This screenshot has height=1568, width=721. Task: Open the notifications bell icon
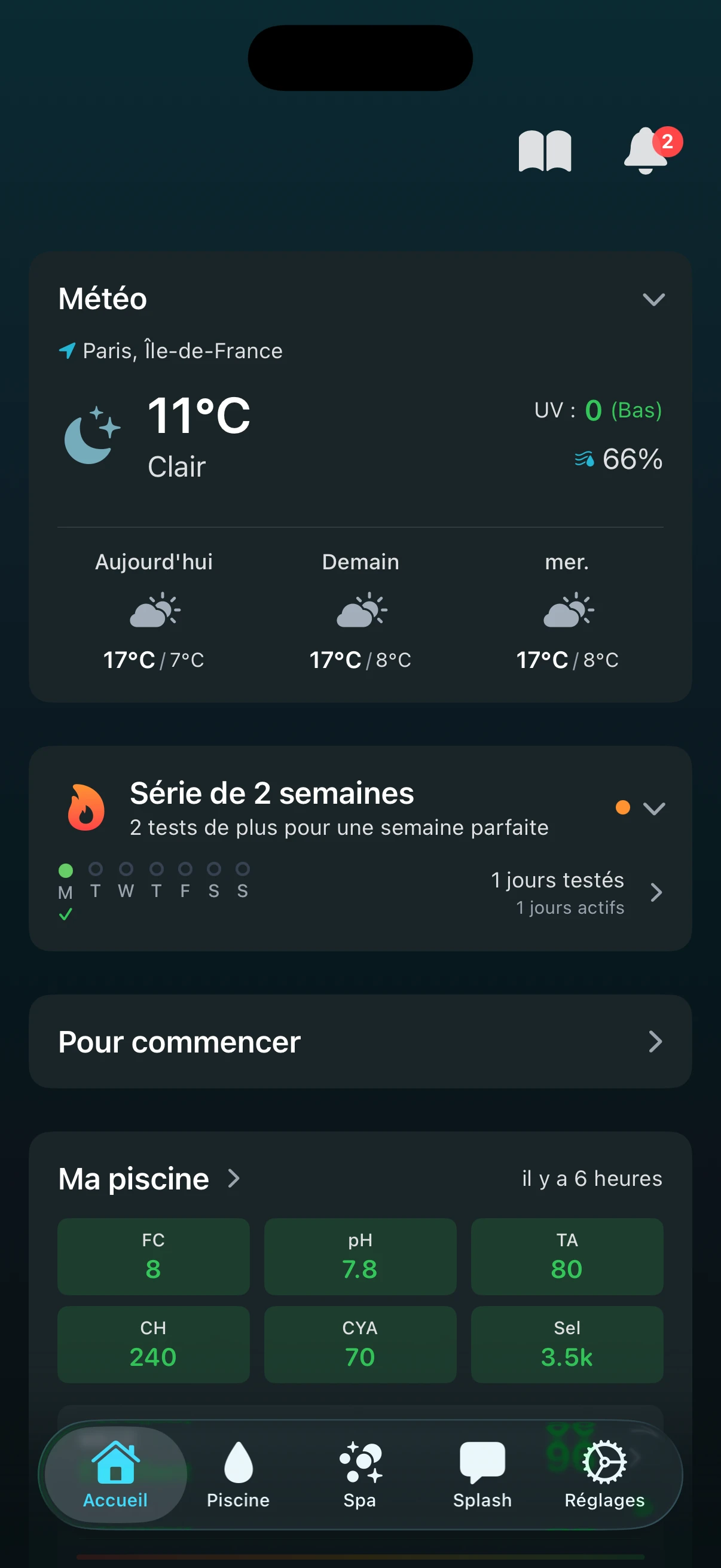pos(646,151)
